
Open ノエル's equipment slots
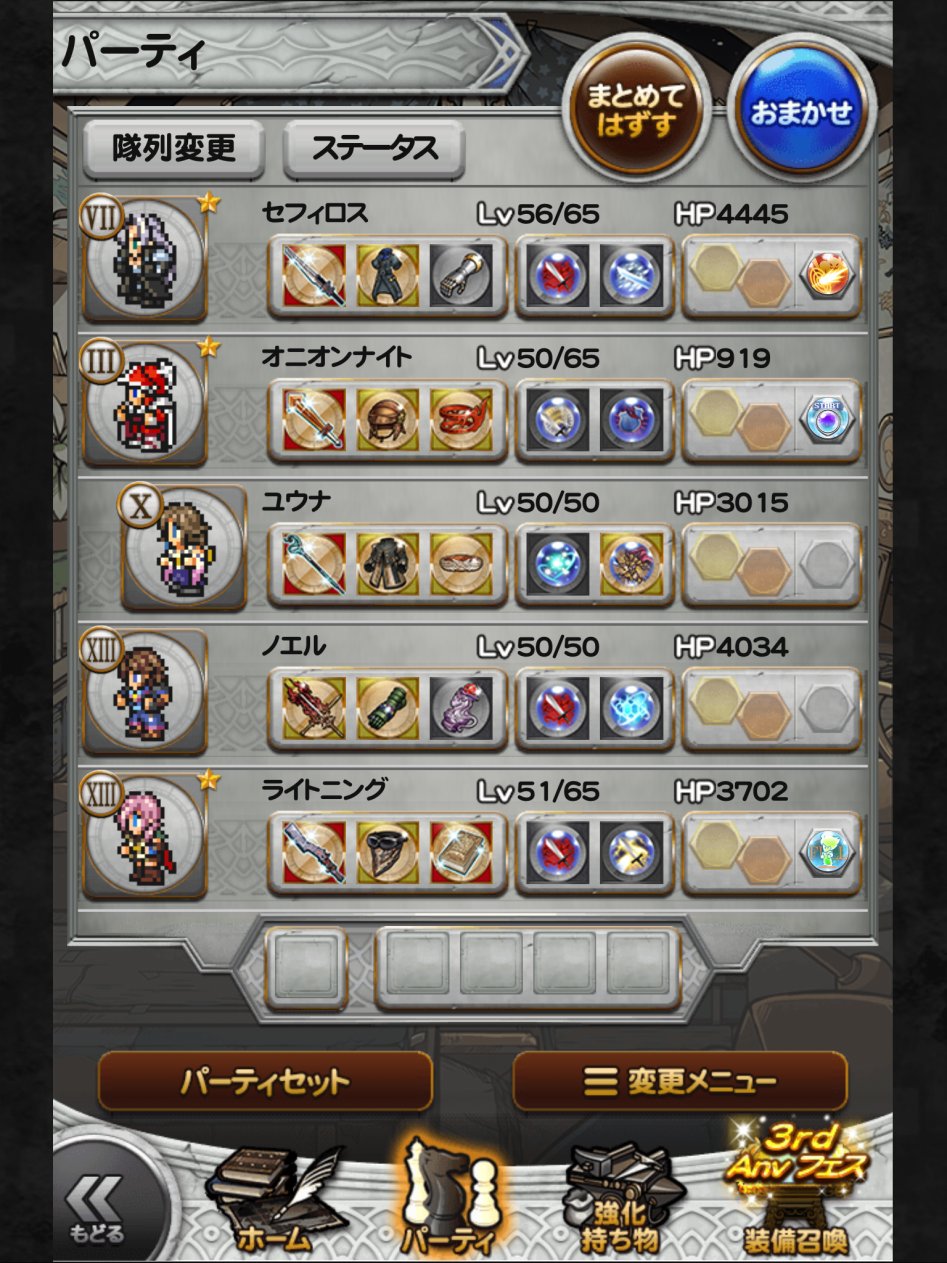(x=388, y=708)
